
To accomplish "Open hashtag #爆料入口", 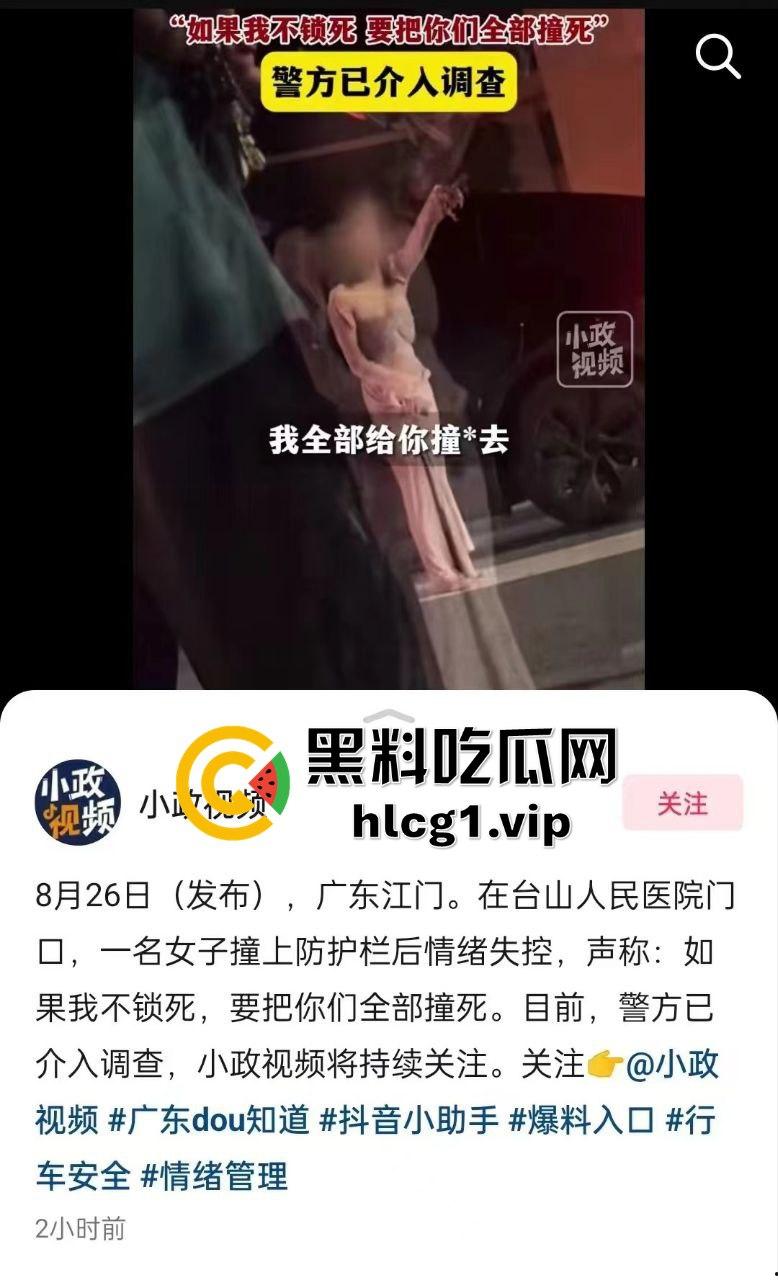I will point(581,1120).
